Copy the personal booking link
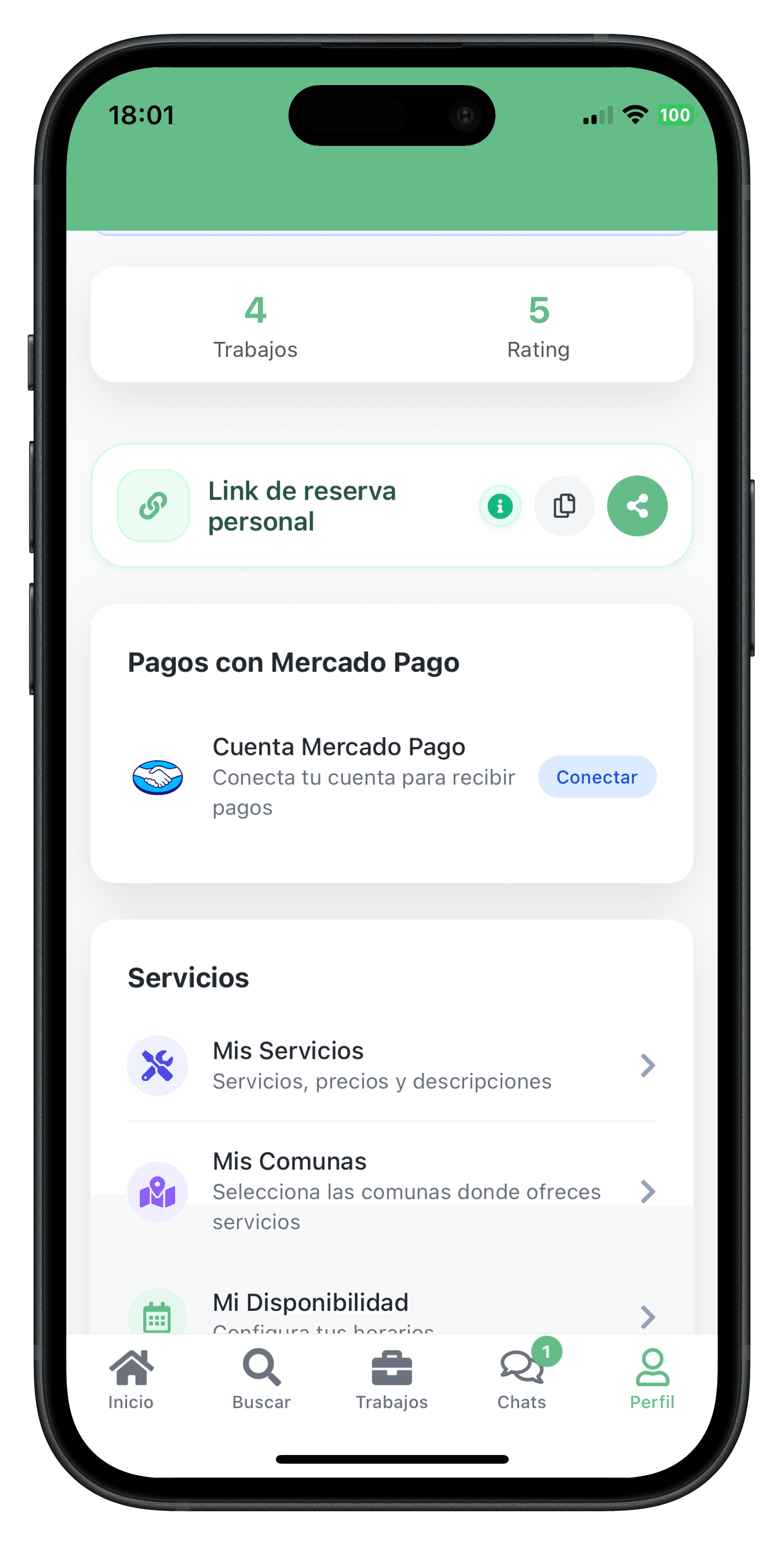Viewport: 784px width, 1545px height. coord(564,506)
